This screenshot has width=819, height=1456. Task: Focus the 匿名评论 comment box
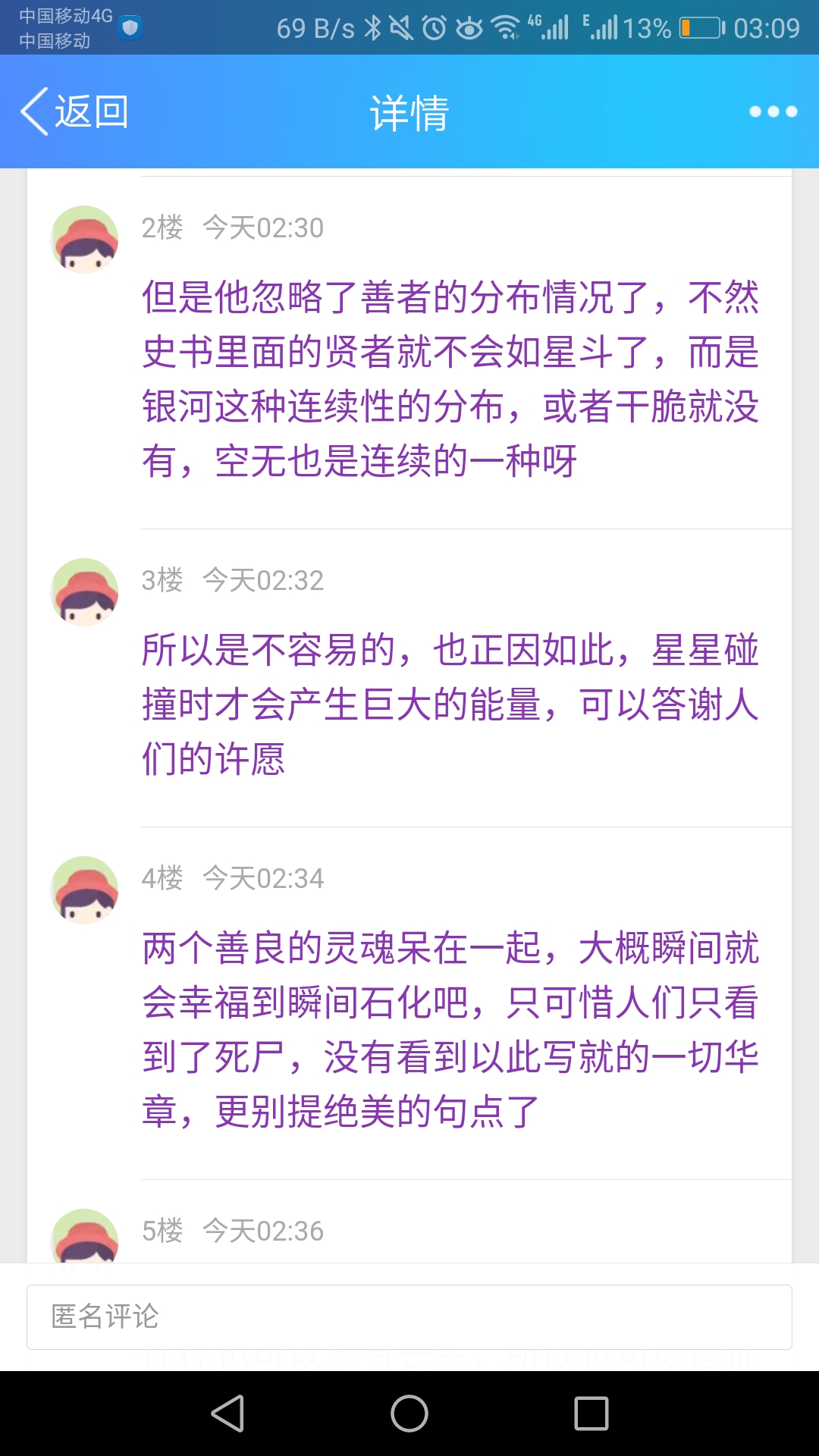[x=409, y=1317]
